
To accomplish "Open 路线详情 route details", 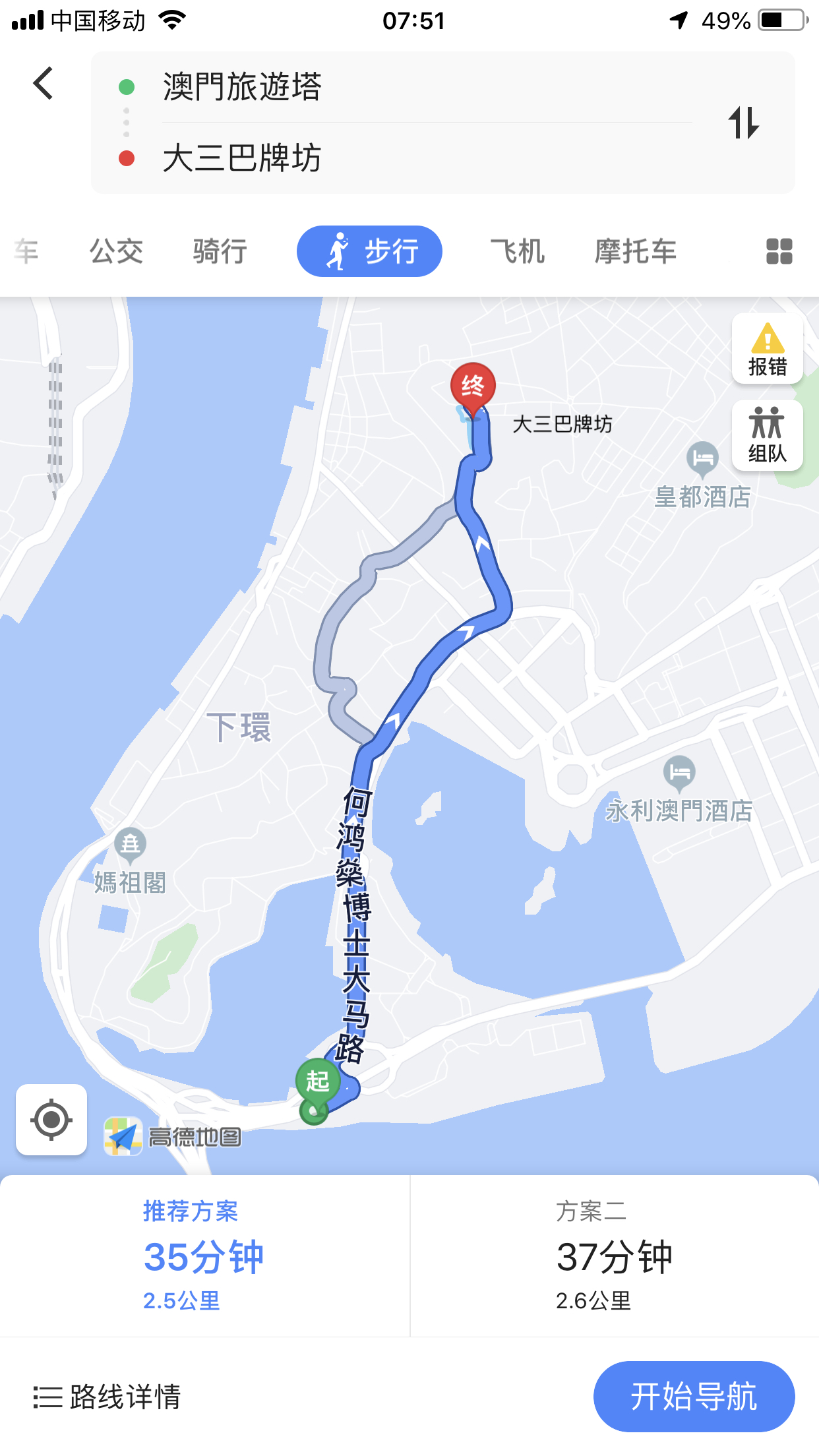I will tap(107, 1397).
